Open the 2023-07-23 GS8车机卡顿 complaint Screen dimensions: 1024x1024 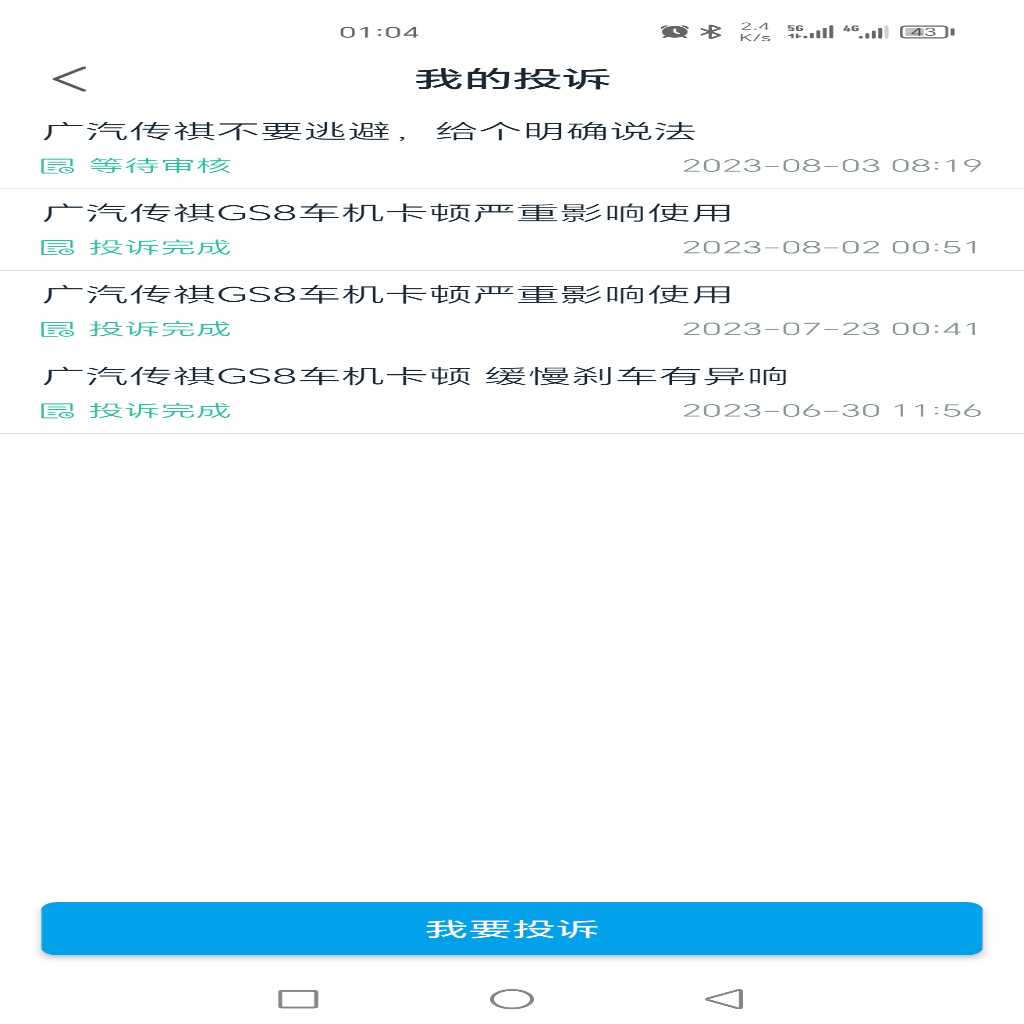(388, 295)
